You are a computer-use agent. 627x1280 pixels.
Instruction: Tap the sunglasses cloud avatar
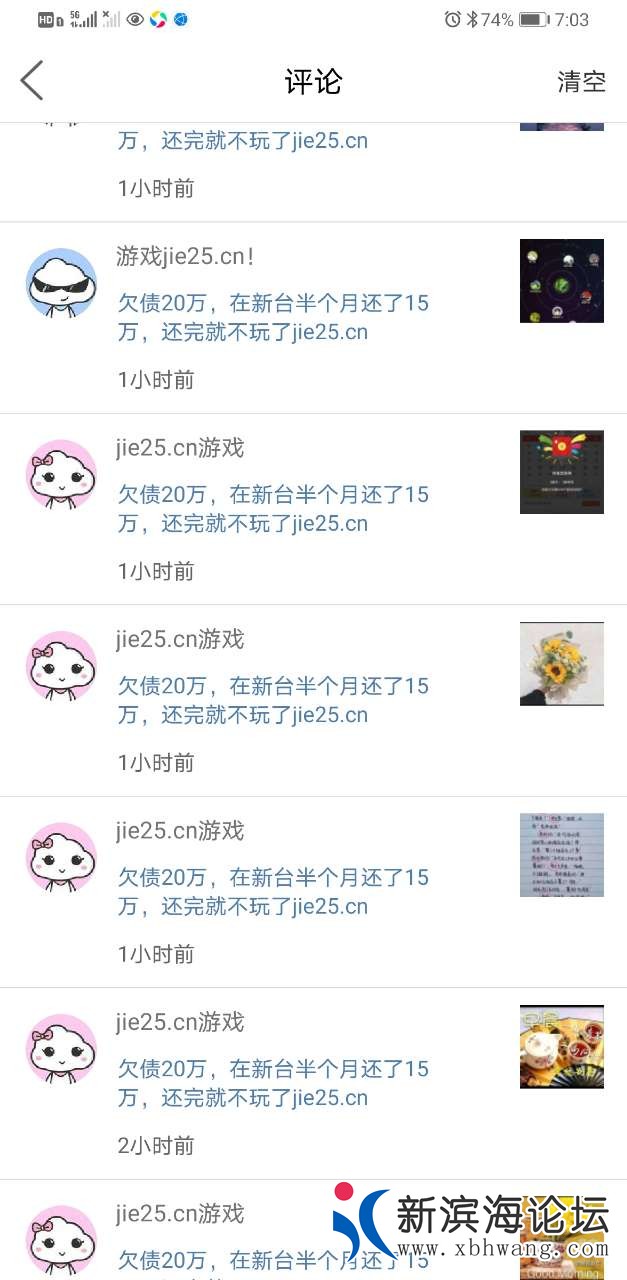coord(61,283)
